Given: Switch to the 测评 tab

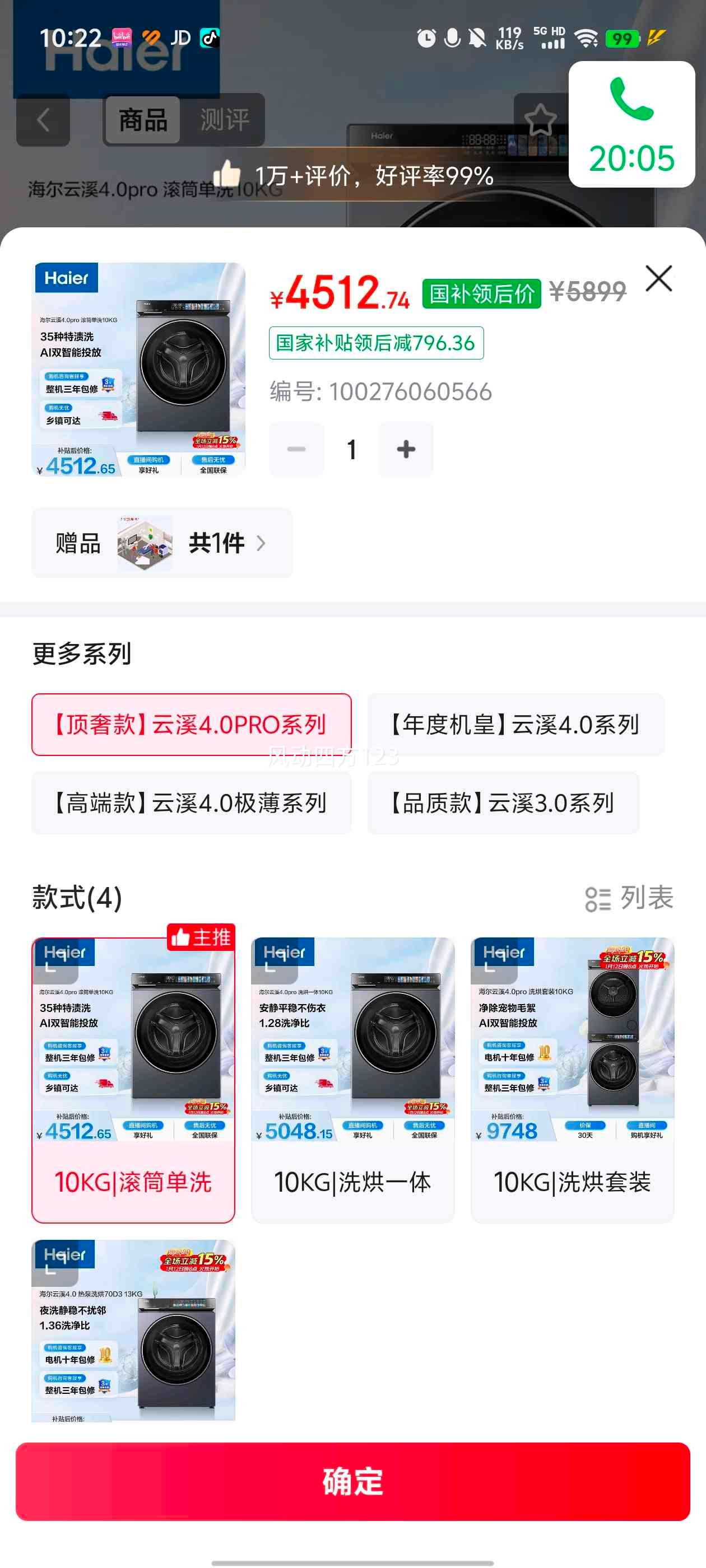Looking at the screenshot, I should (223, 120).
